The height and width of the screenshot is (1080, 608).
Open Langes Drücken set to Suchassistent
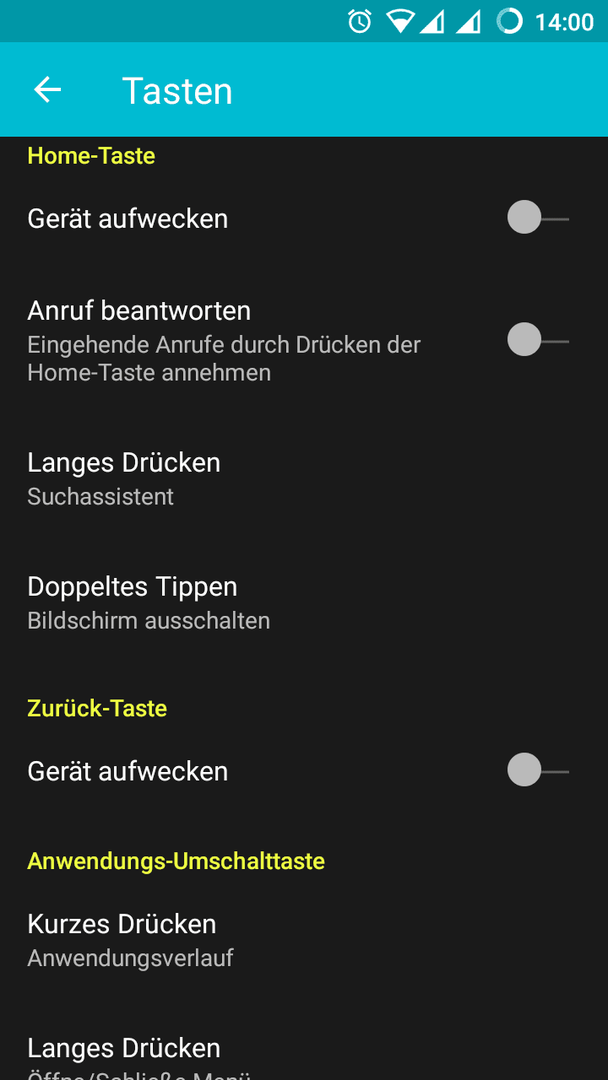[x=304, y=478]
